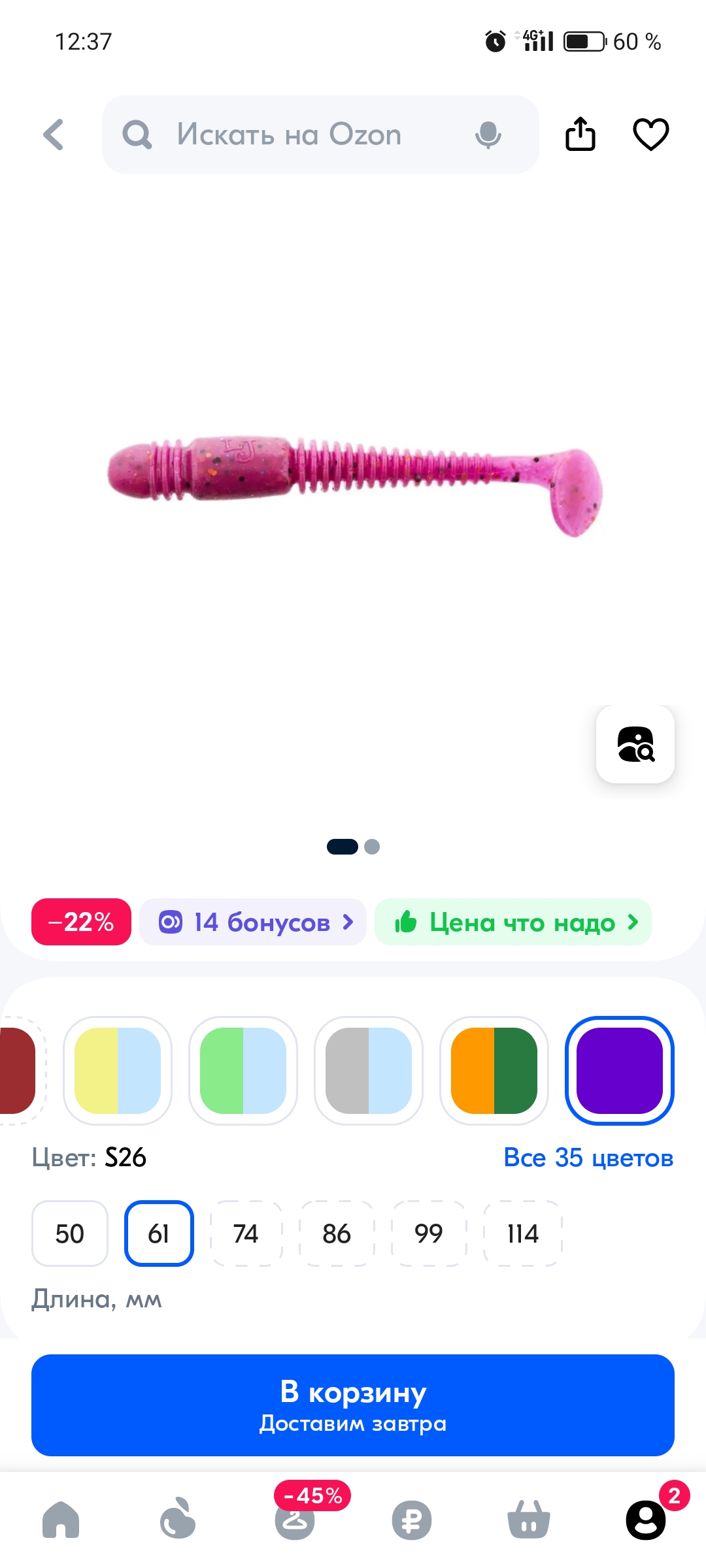This screenshot has height=1568, width=706.
Task: Go back with the top-left arrow
Action: tap(54, 135)
